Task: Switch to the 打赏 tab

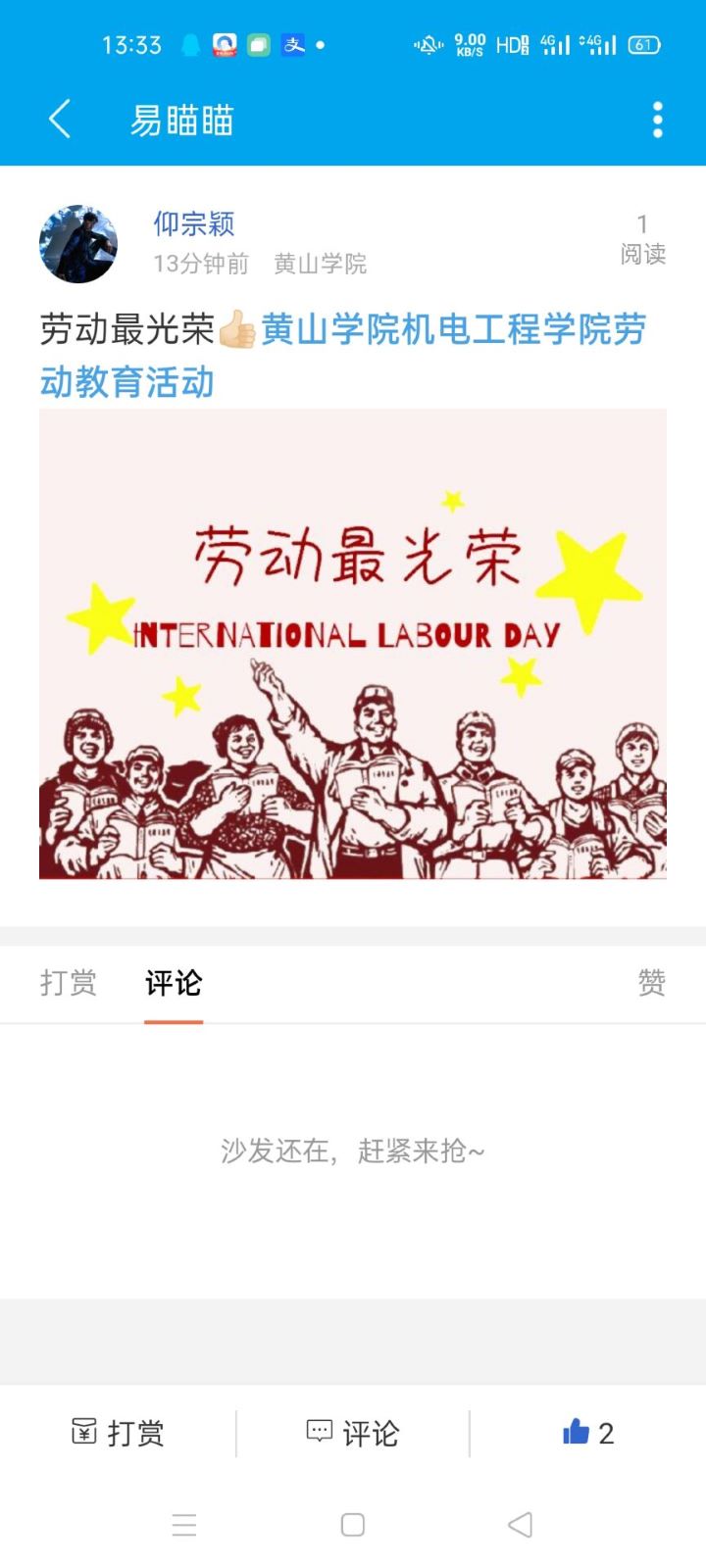Action: [x=69, y=982]
